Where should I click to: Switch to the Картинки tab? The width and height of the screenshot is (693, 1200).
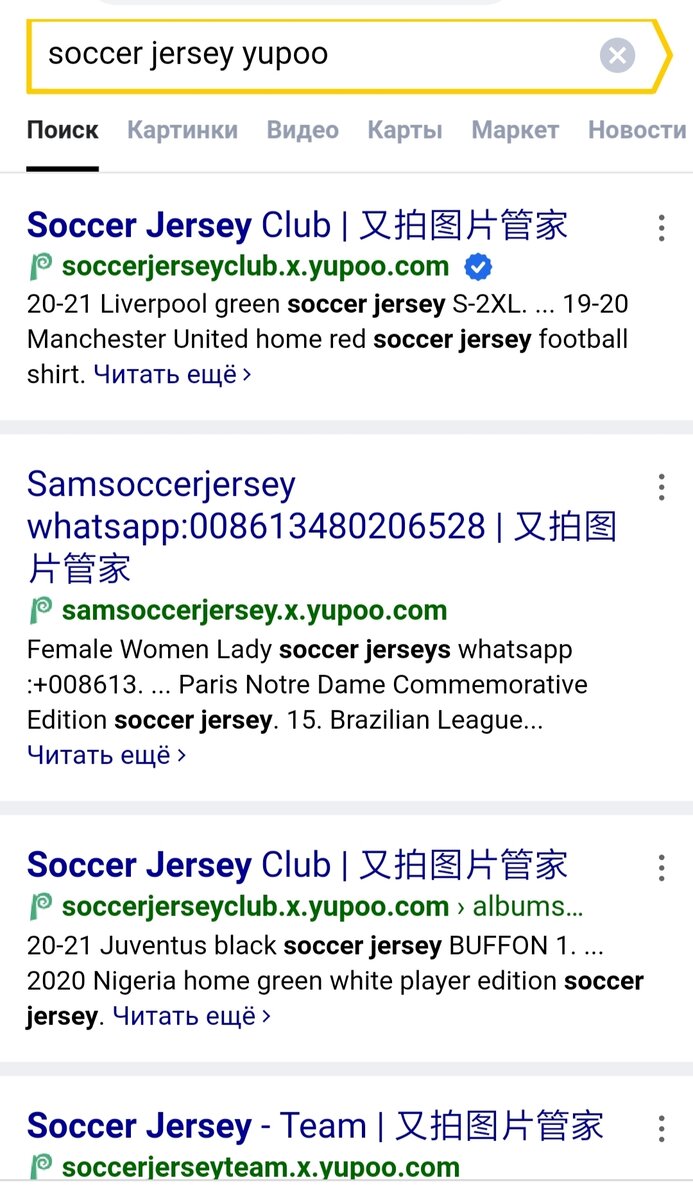(x=182, y=130)
